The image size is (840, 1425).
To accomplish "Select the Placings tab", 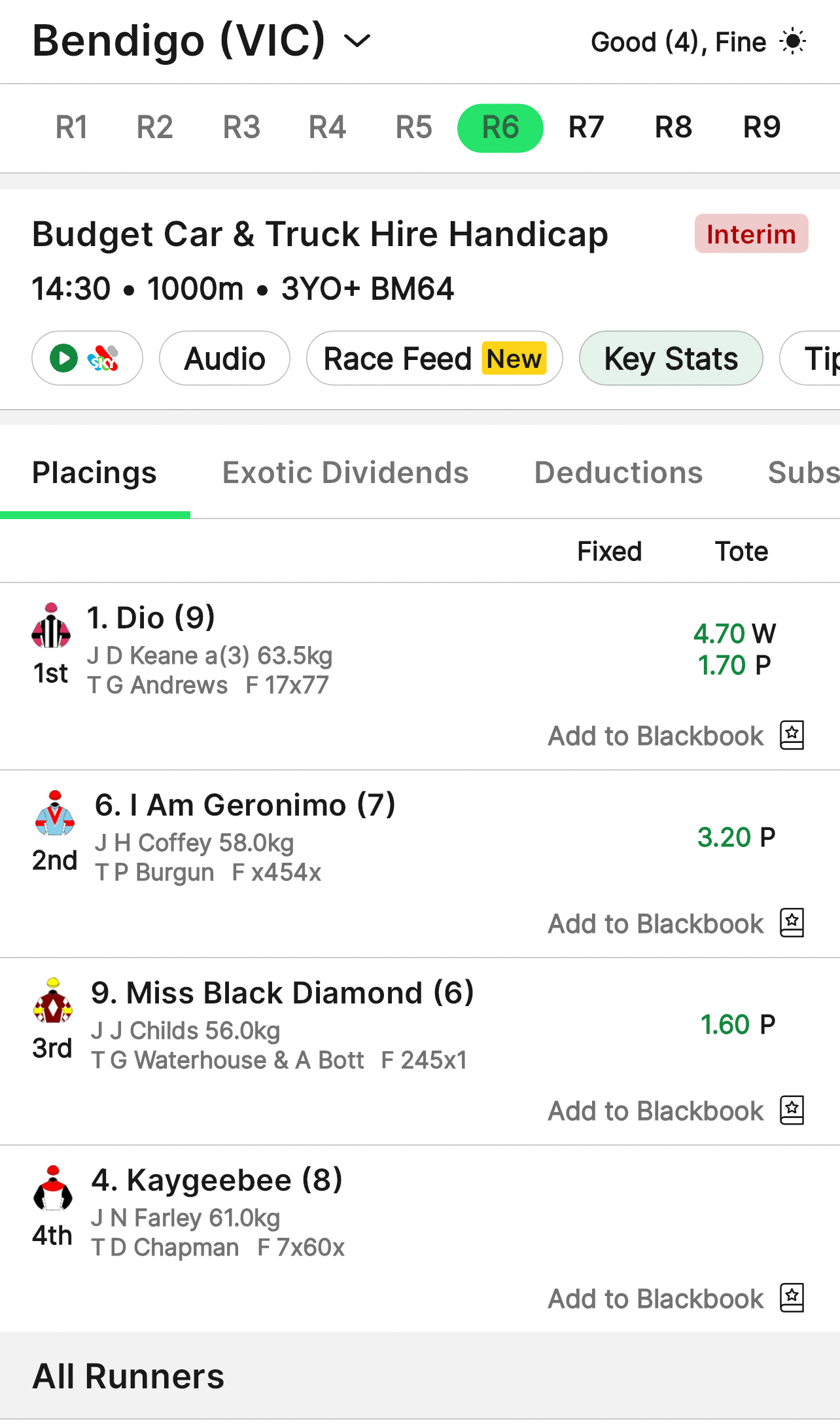I will tap(95, 473).
